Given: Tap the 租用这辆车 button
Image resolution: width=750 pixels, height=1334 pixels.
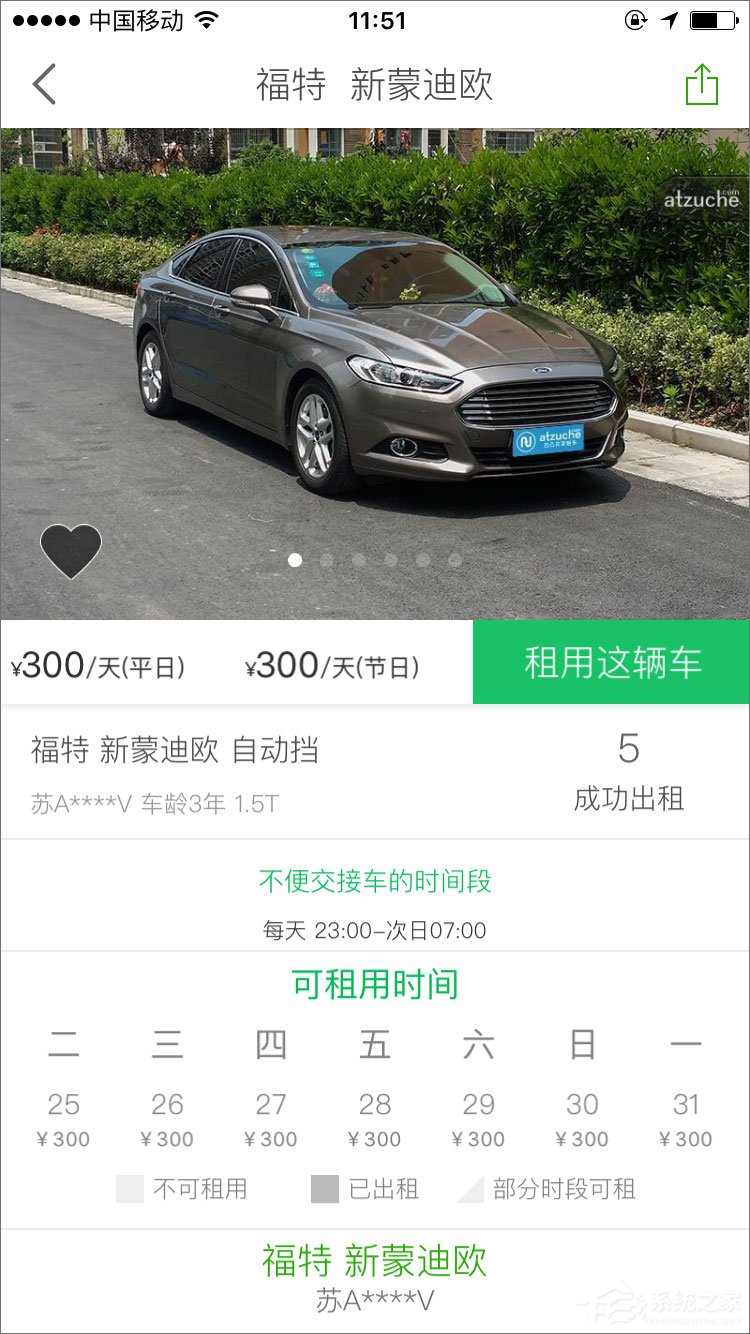Looking at the screenshot, I should click(612, 663).
